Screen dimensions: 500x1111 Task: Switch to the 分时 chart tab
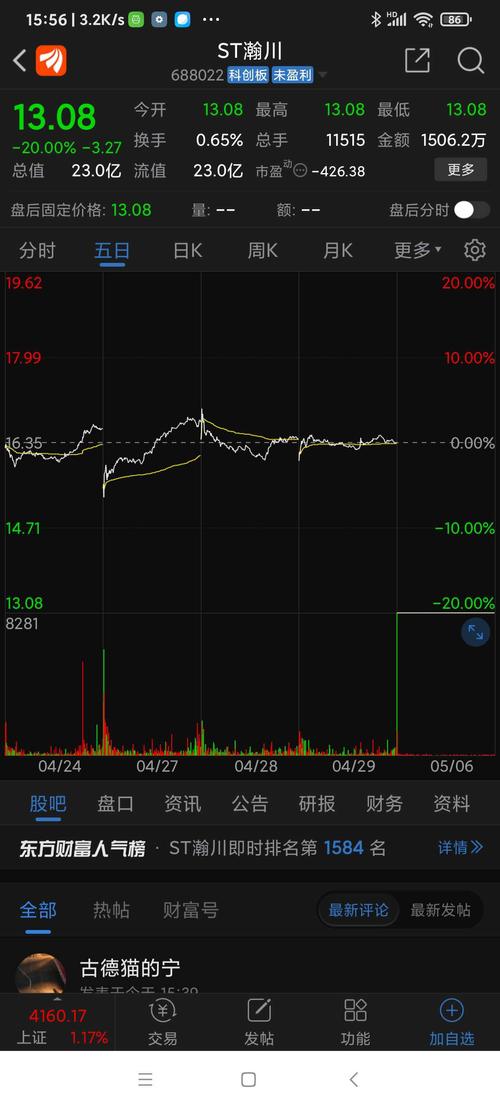(37, 250)
